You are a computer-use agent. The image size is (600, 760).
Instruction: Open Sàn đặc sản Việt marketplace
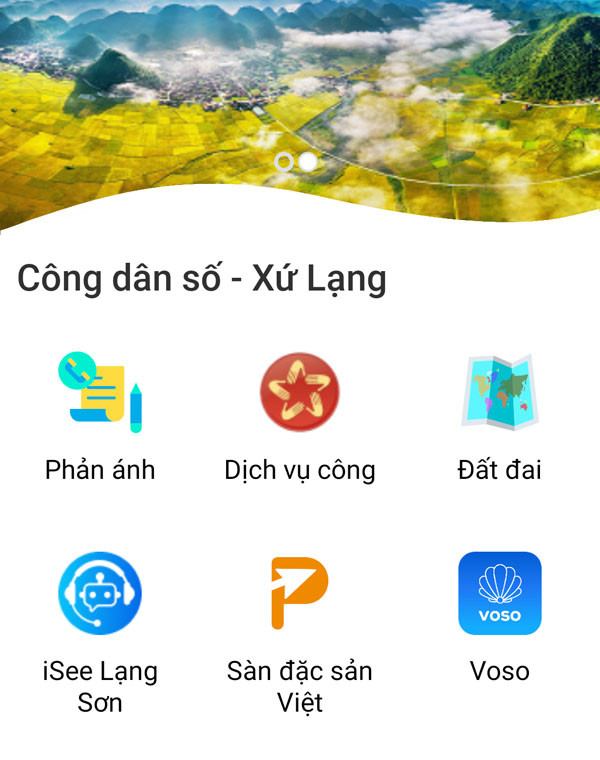click(299, 593)
